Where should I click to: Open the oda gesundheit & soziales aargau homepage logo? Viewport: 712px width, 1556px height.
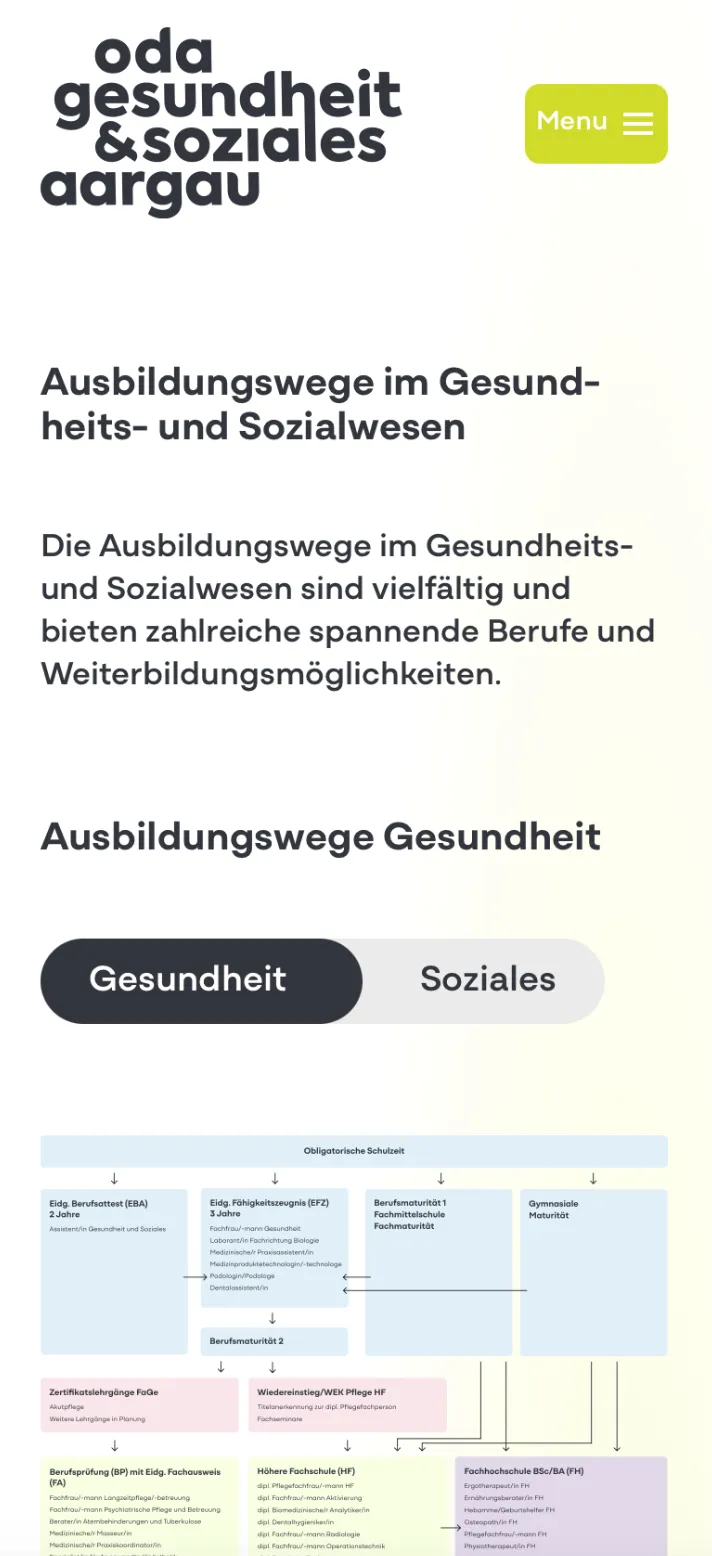[221, 122]
